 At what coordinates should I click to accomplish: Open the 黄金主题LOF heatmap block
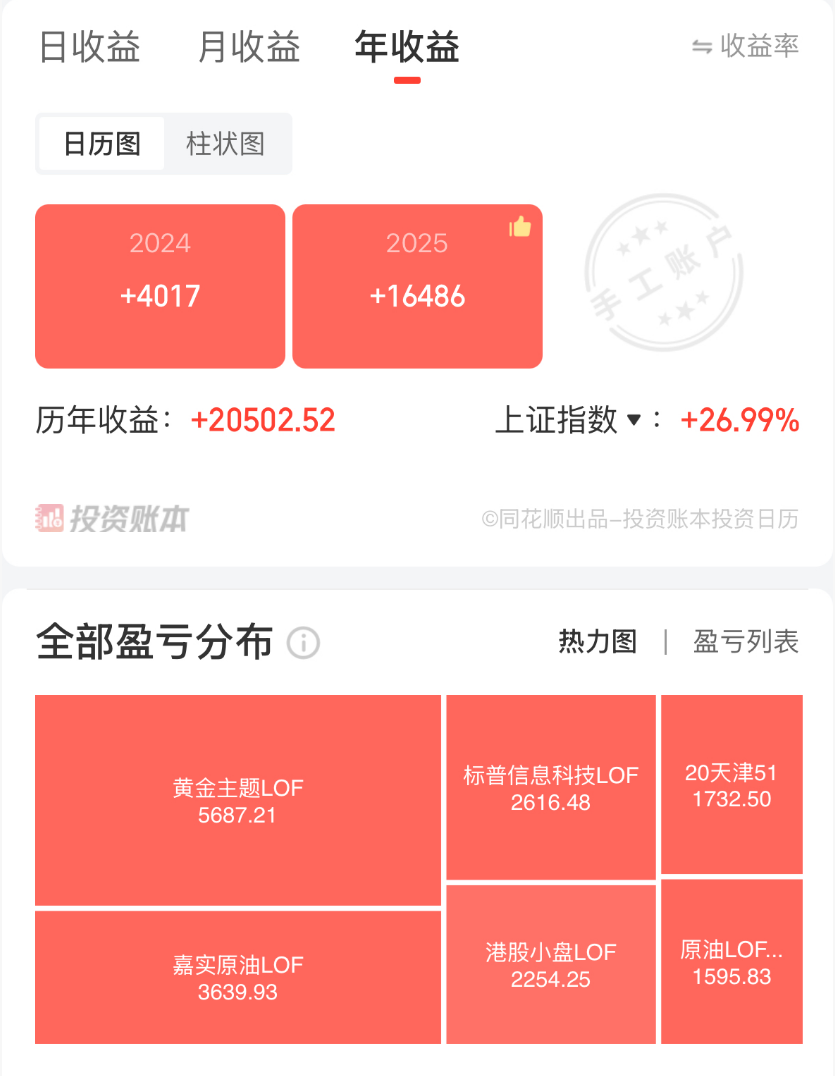coord(237,800)
